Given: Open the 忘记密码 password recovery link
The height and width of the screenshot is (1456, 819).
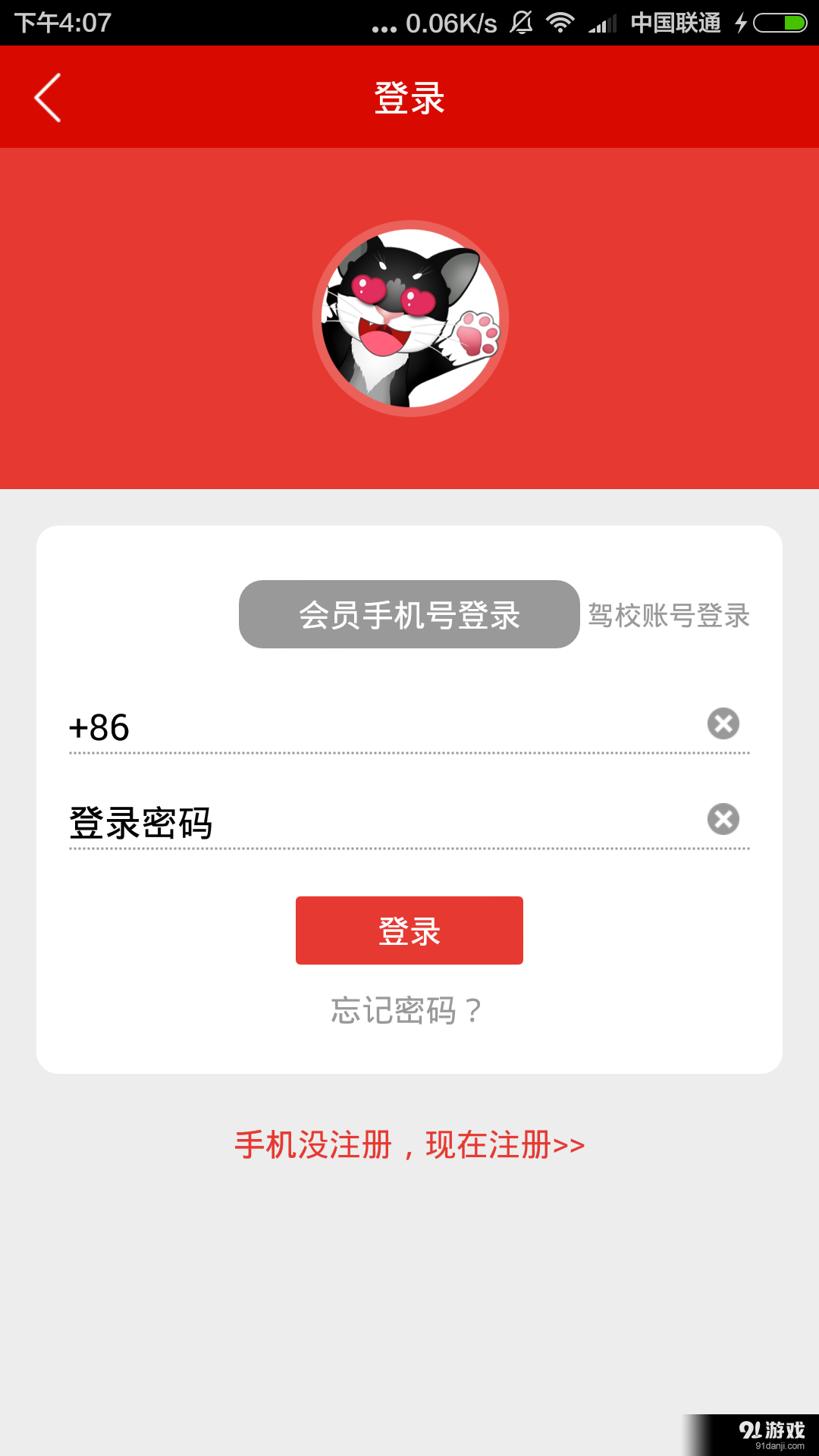Looking at the screenshot, I should [406, 1009].
